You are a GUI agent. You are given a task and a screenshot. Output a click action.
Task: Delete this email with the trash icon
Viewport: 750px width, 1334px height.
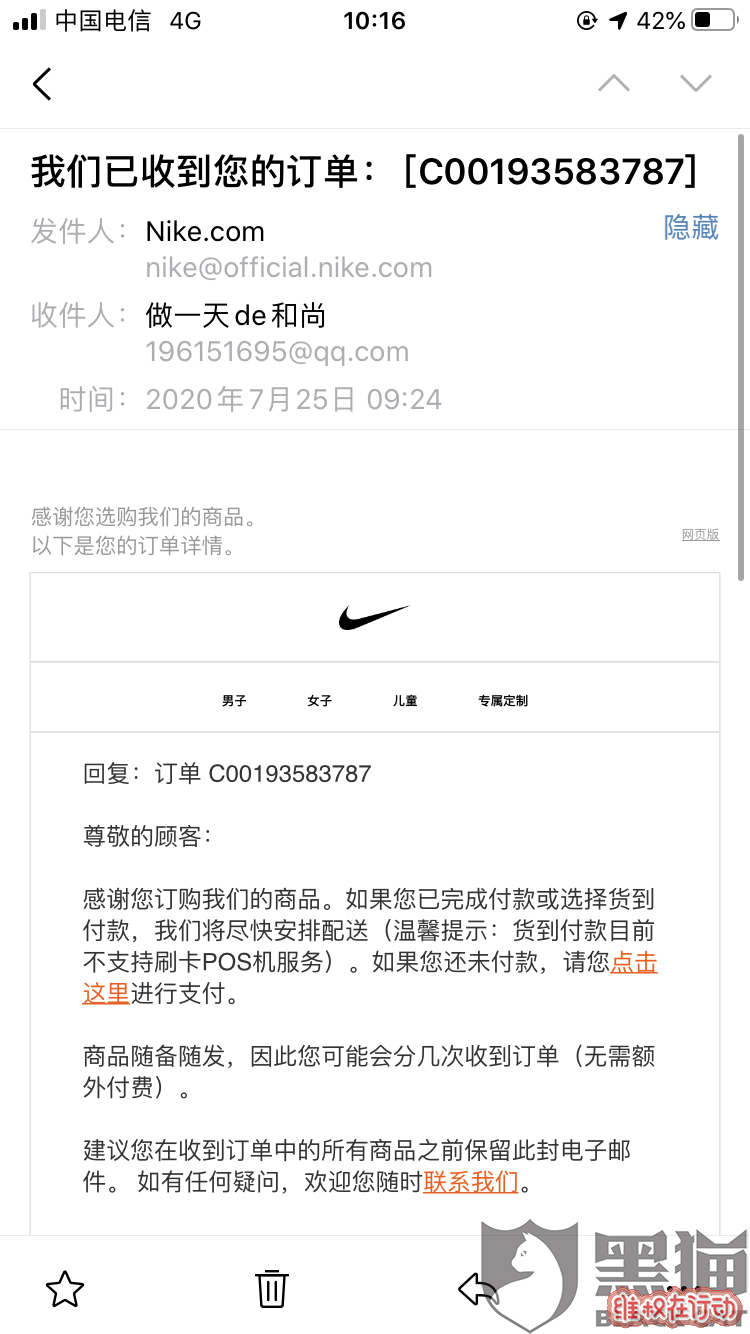(x=272, y=1289)
